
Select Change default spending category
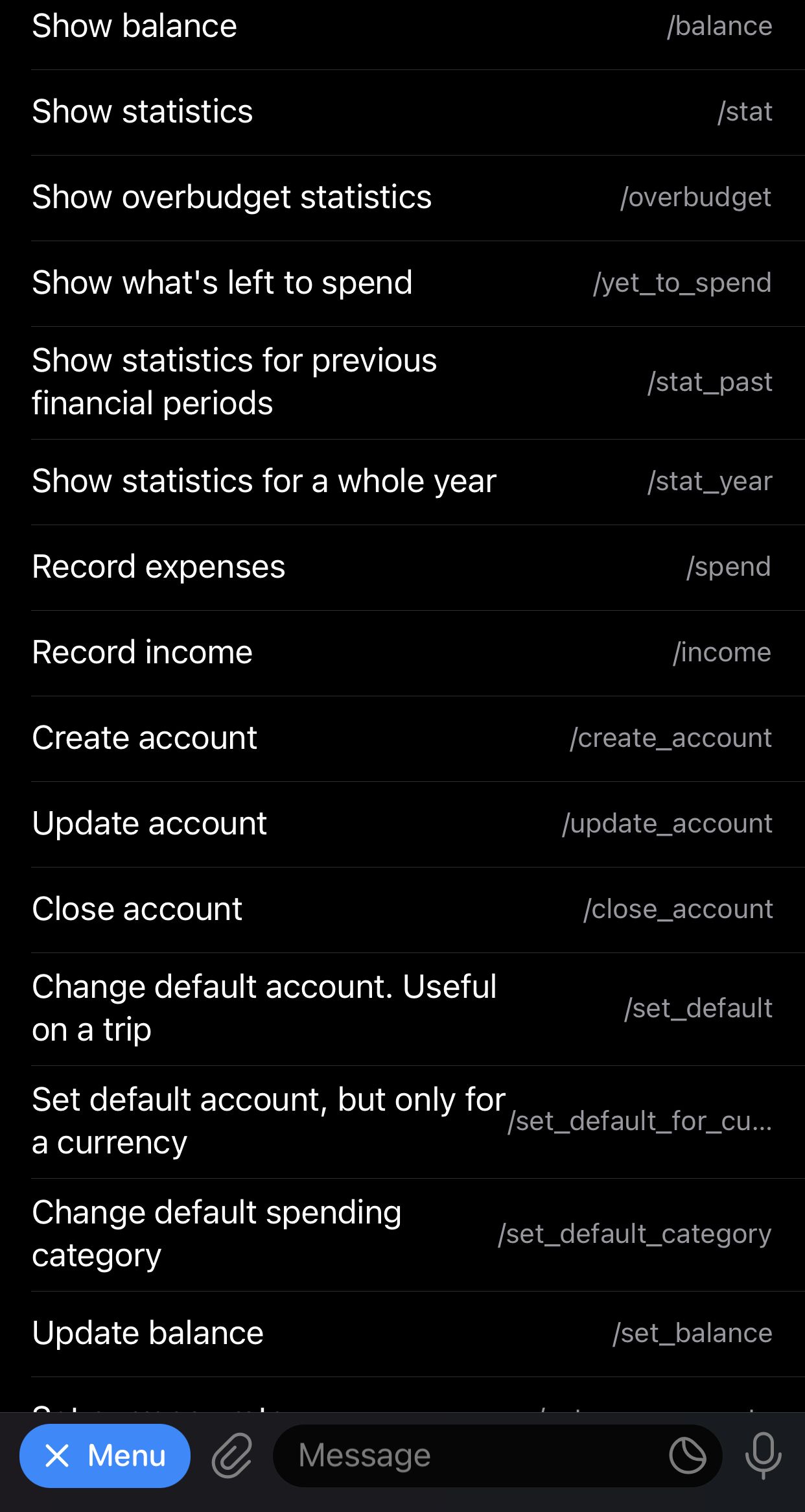point(402,1233)
